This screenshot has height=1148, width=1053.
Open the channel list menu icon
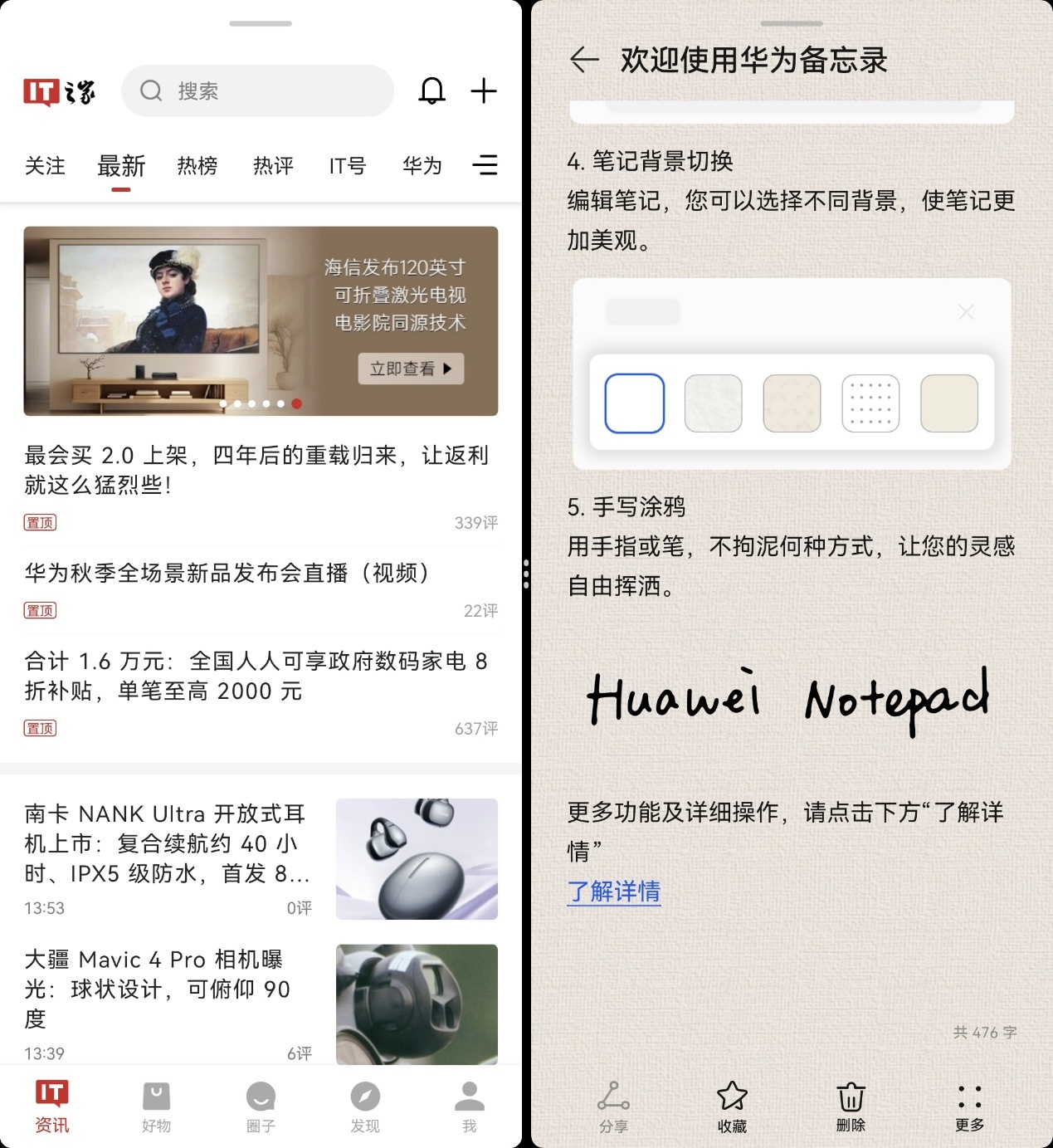pos(485,165)
